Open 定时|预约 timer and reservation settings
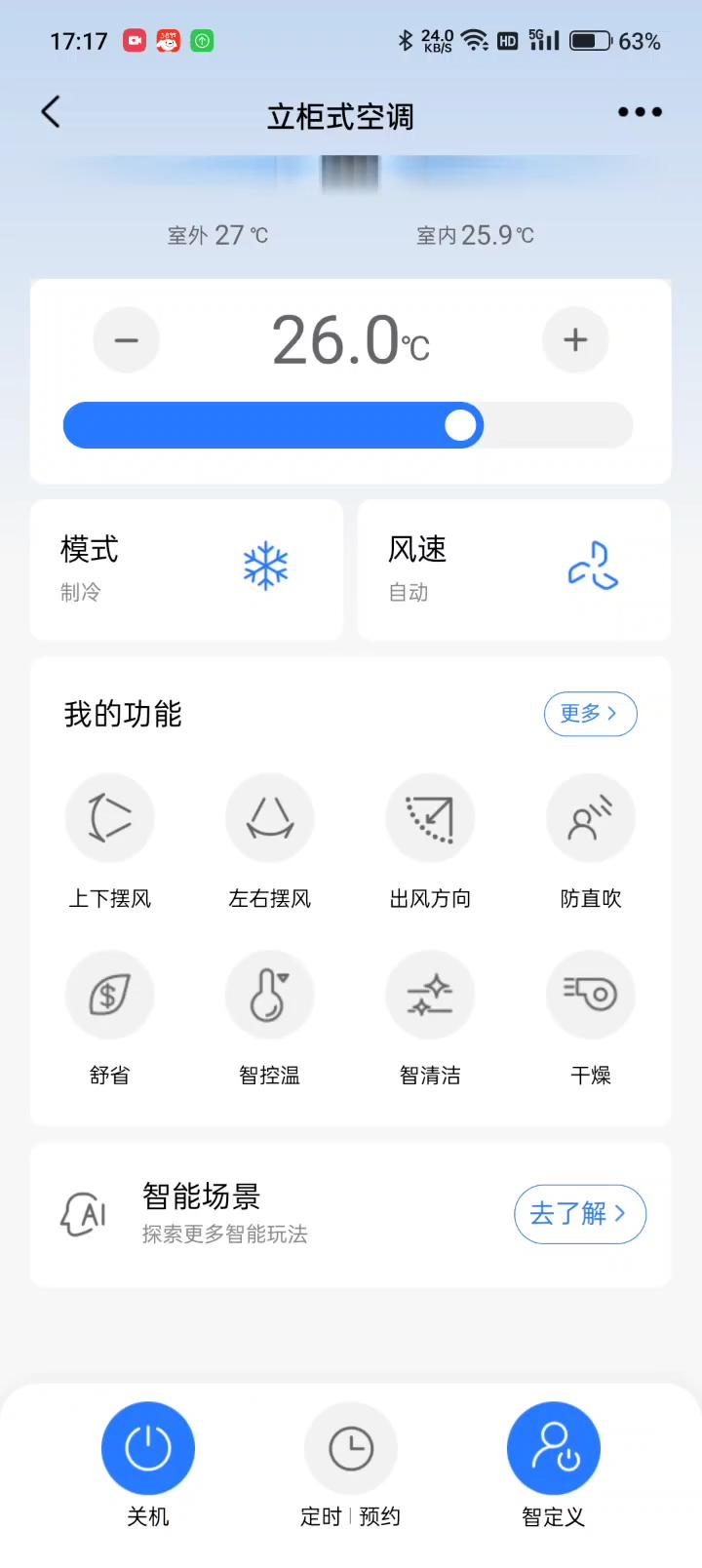 [x=351, y=1448]
